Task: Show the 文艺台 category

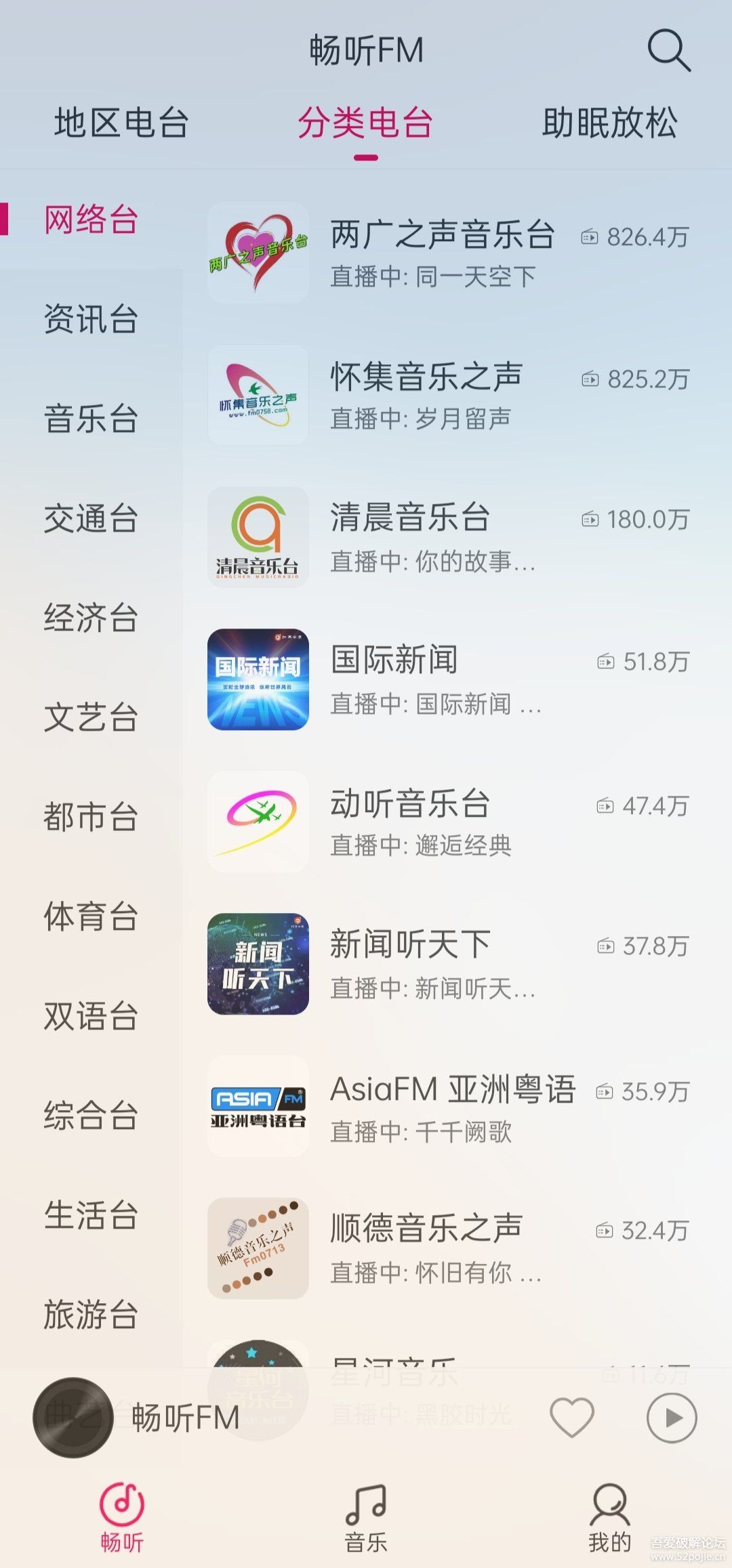Action: click(91, 717)
